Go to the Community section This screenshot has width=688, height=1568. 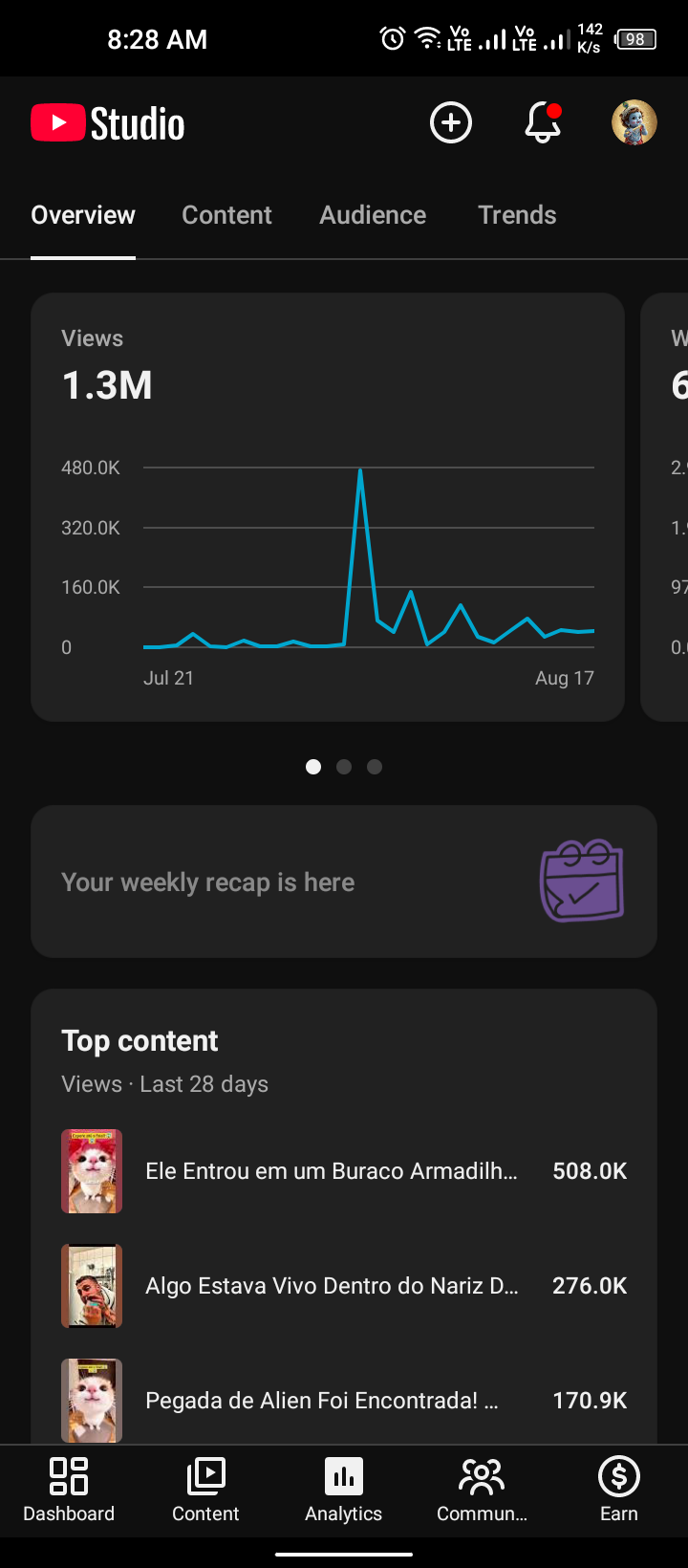point(482,1490)
